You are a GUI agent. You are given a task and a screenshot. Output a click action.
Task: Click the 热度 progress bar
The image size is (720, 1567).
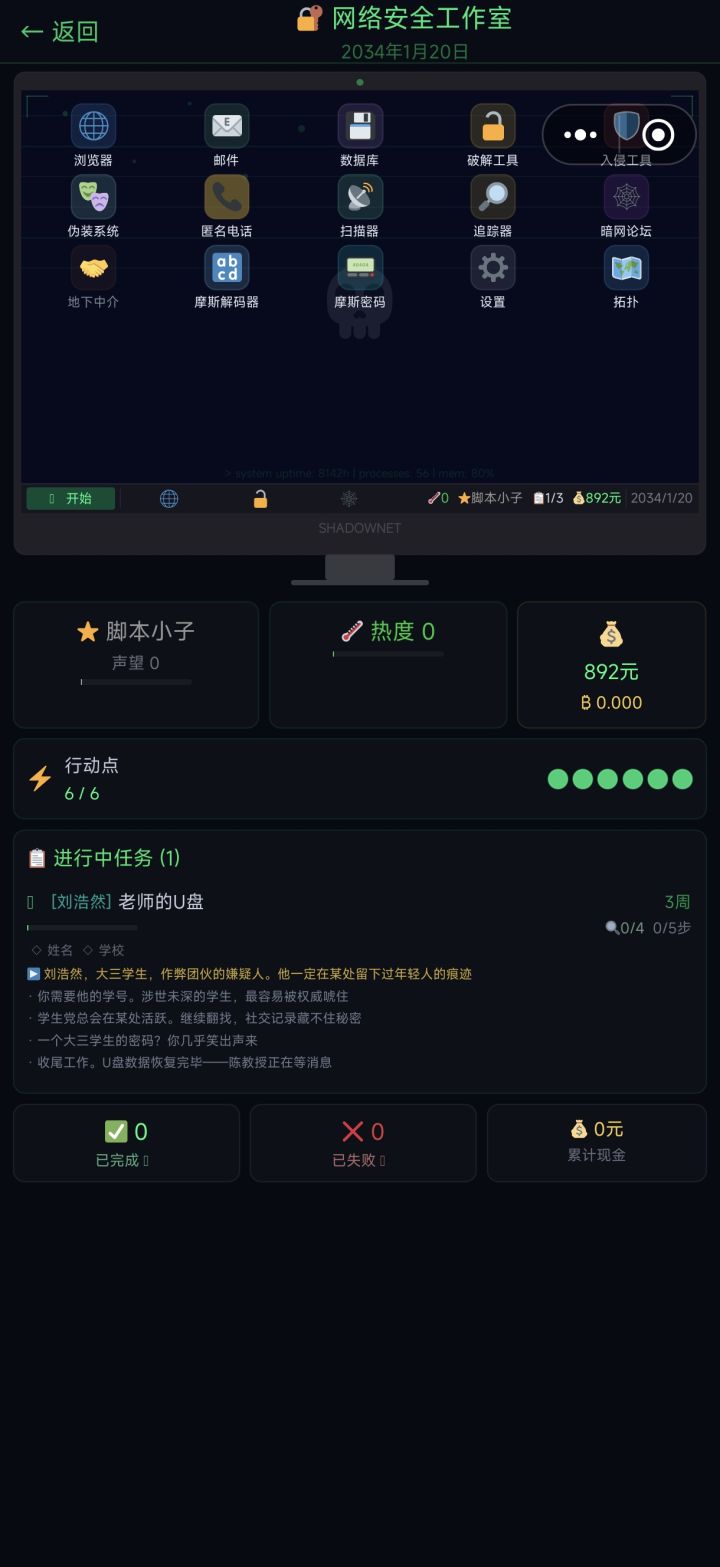pyautogui.click(x=387, y=654)
